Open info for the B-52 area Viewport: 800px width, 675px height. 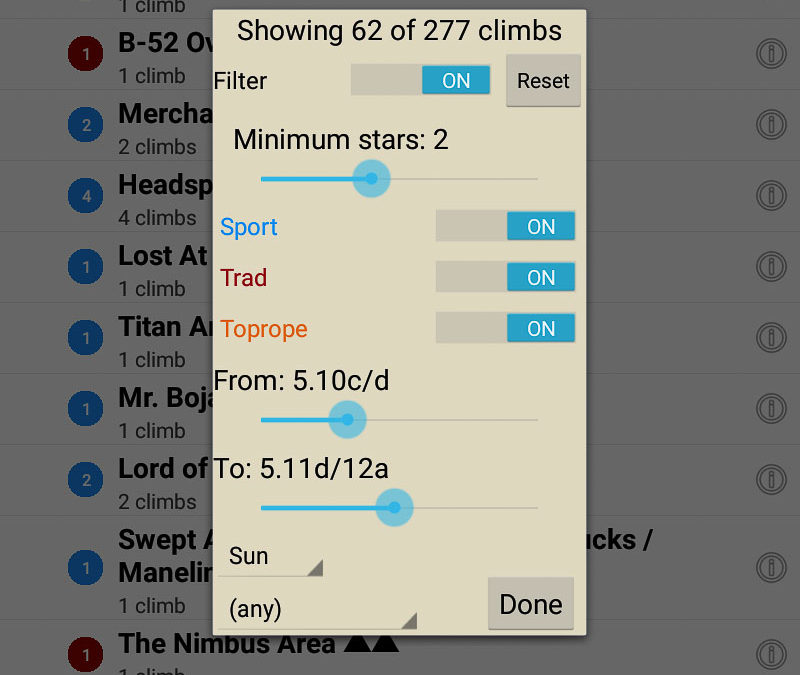click(770, 54)
